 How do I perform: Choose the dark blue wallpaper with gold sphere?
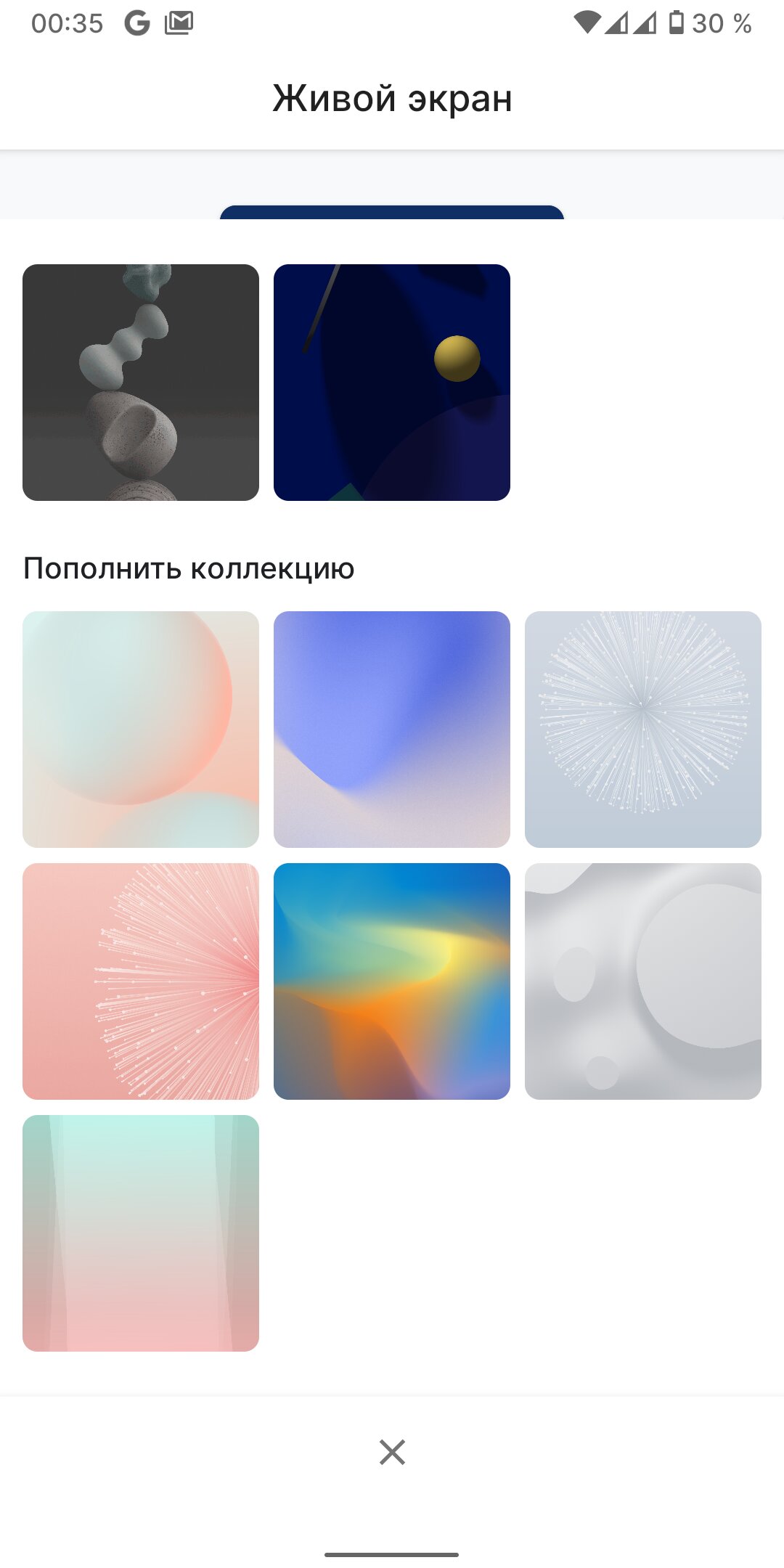392,383
